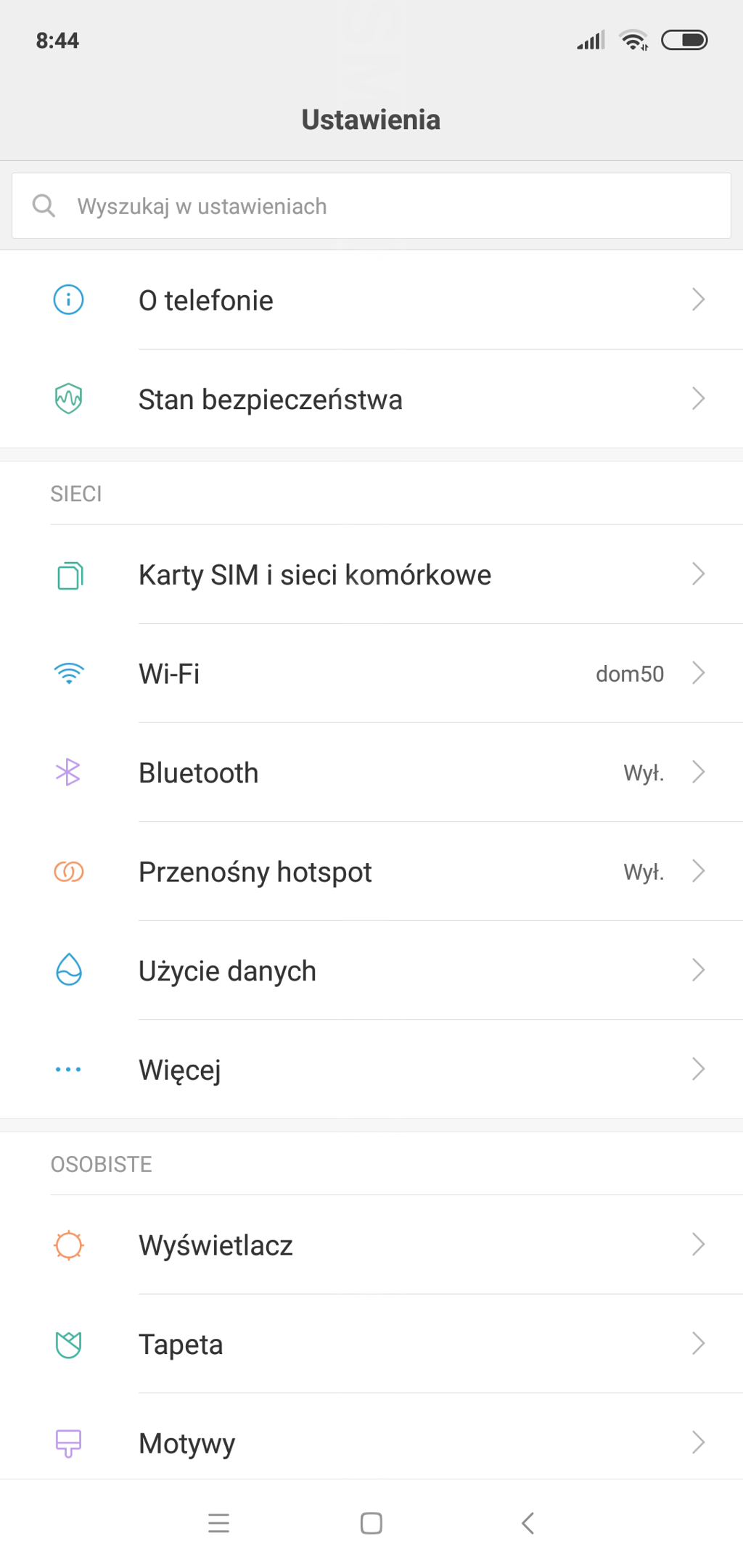
Task: Open Tapeta settings
Action: [x=371, y=1344]
